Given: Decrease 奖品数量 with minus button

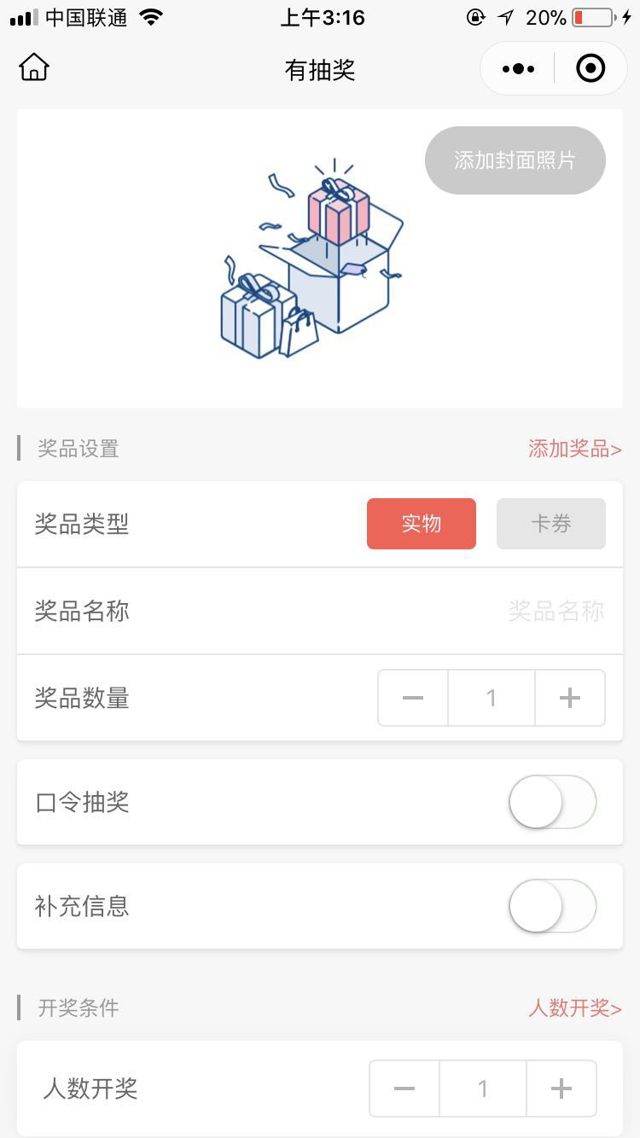Looking at the screenshot, I should [413, 698].
